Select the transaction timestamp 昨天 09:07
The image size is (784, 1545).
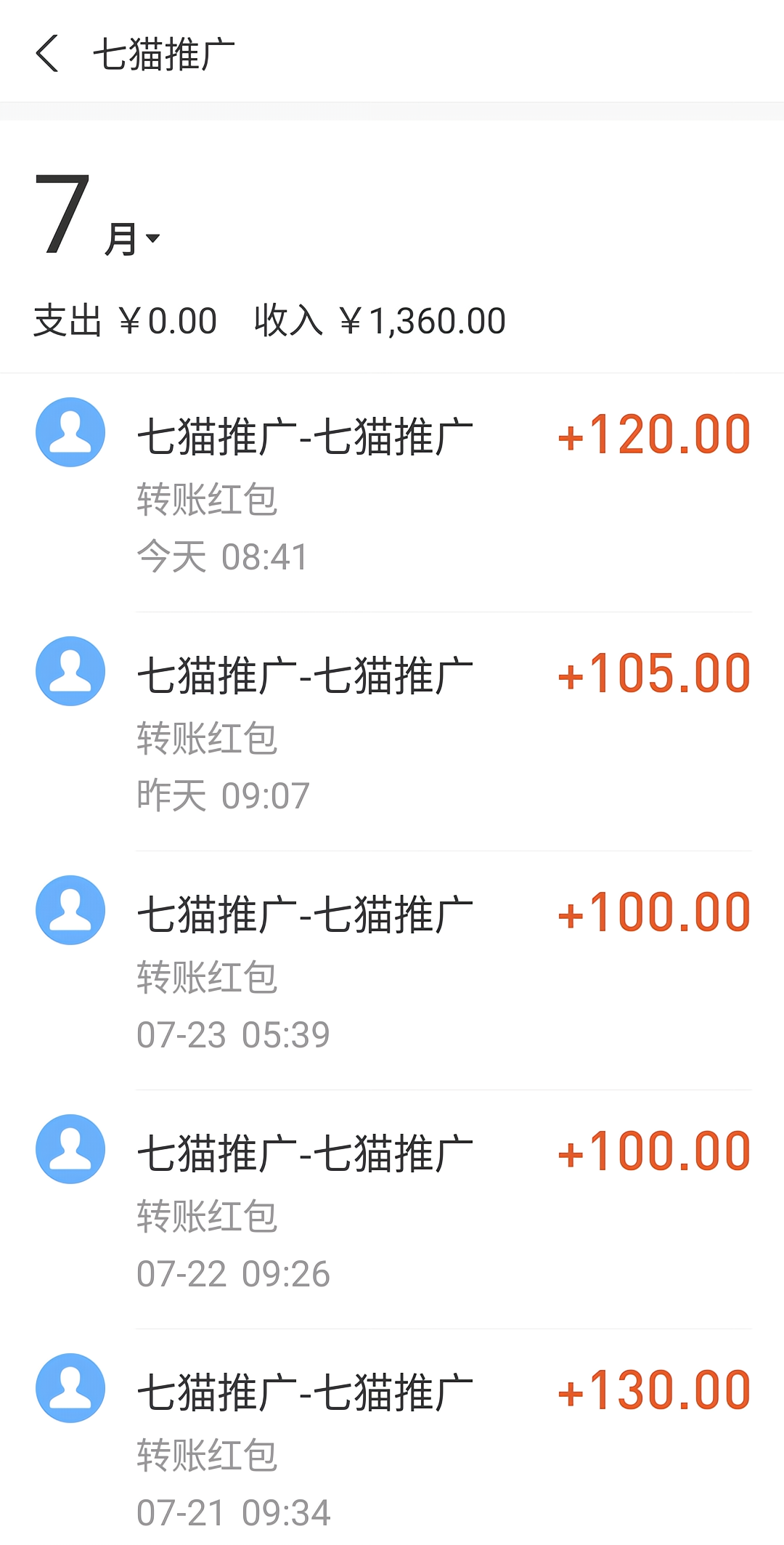coord(223,795)
